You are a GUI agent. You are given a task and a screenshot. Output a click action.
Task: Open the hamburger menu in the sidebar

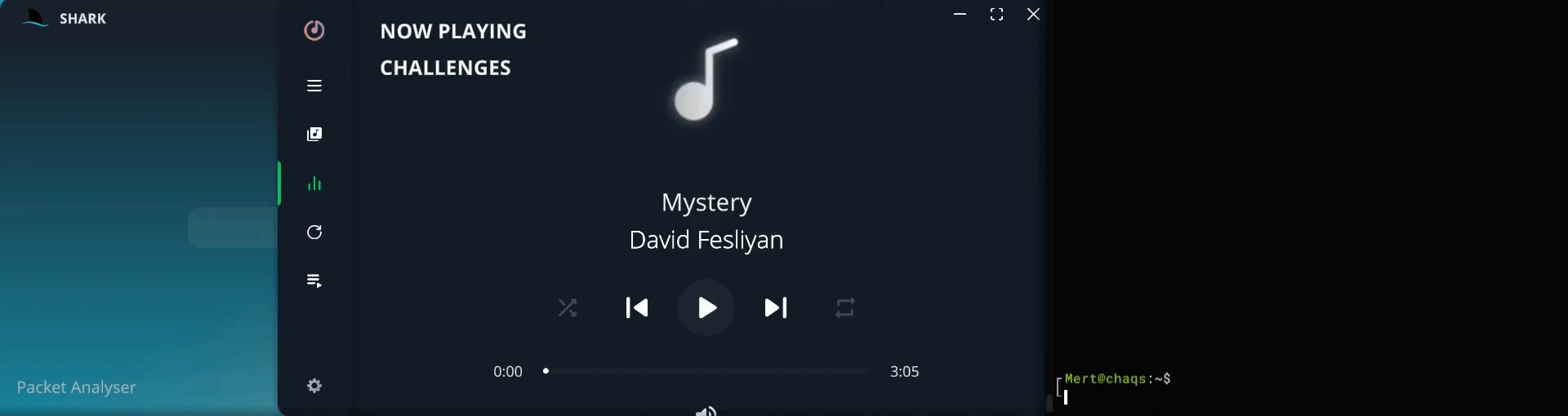pyautogui.click(x=314, y=86)
